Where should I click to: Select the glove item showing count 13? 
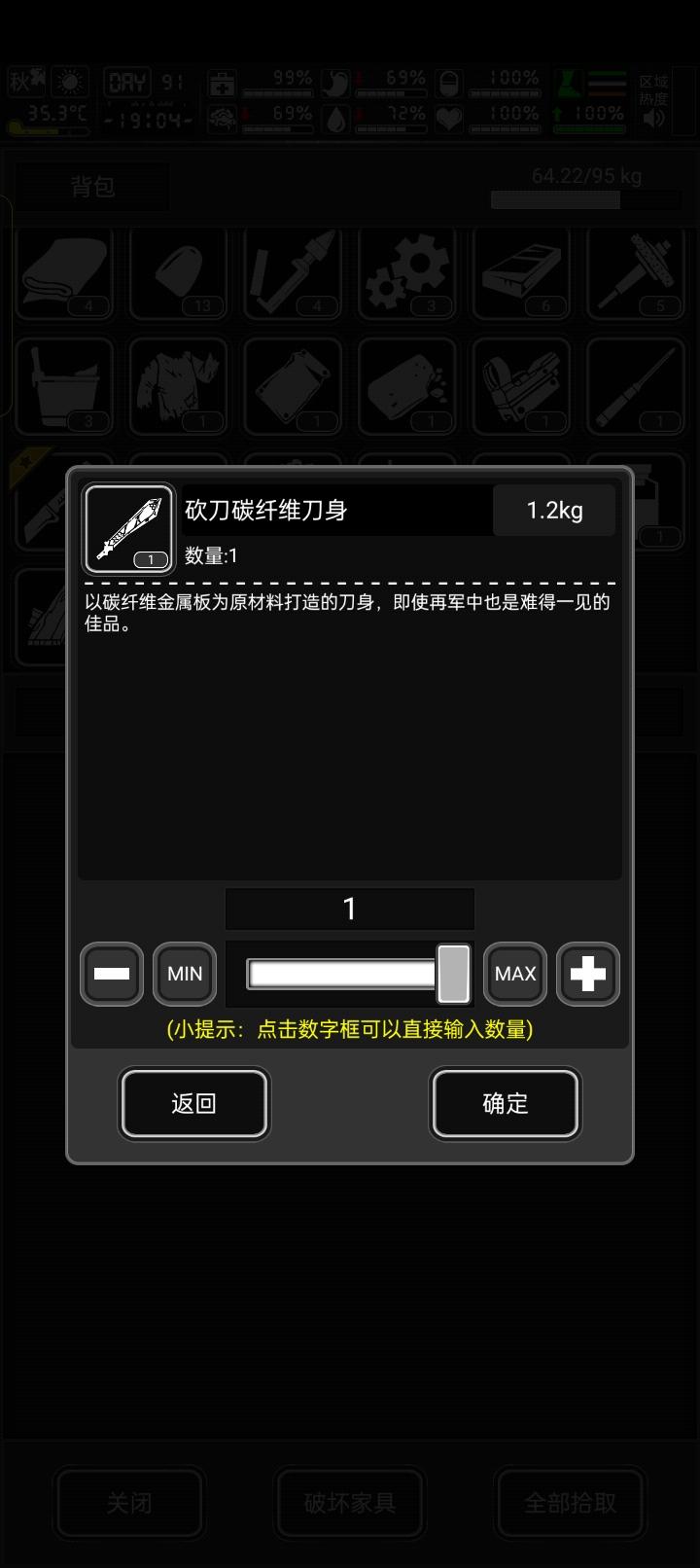[x=179, y=274]
